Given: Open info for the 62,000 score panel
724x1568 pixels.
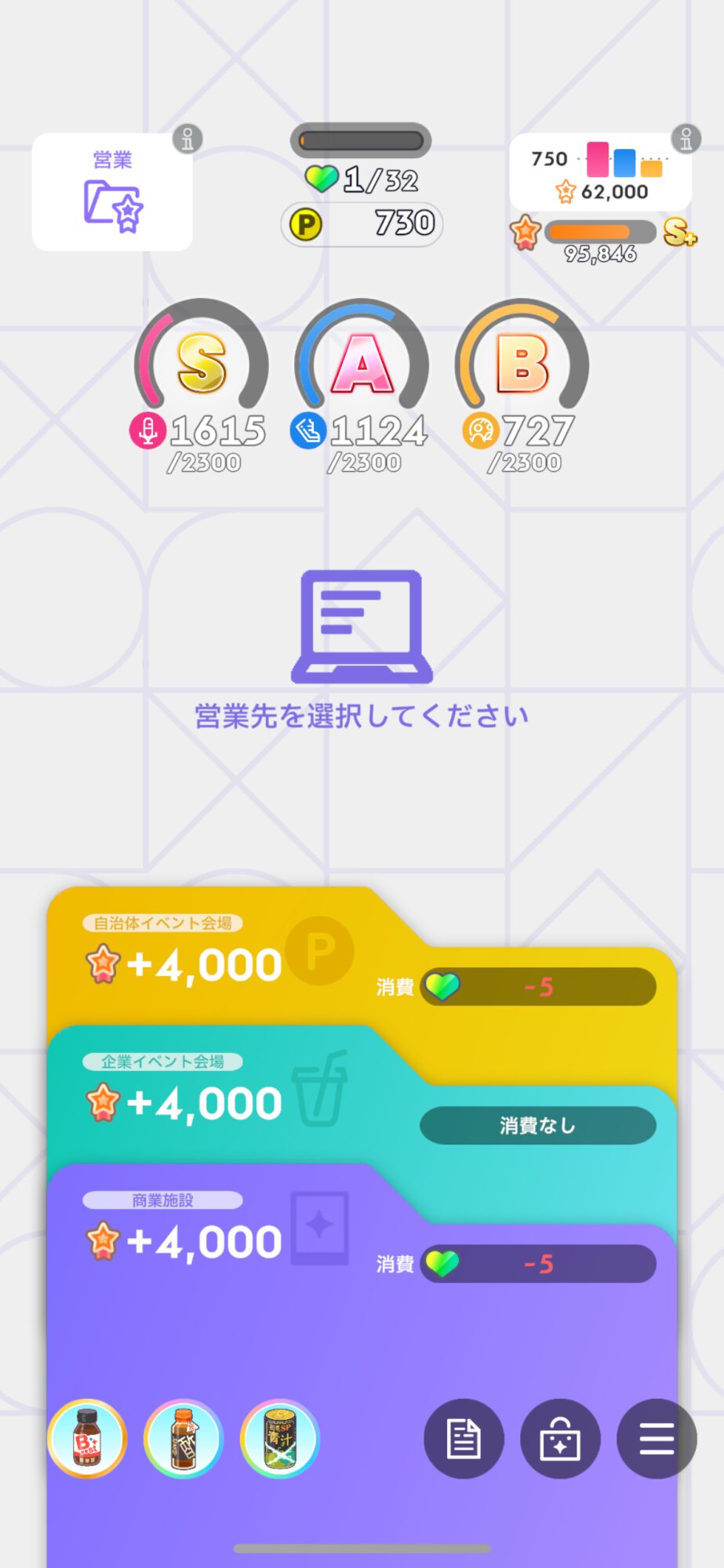Looking at the screenshot, I should coord(686,140).
